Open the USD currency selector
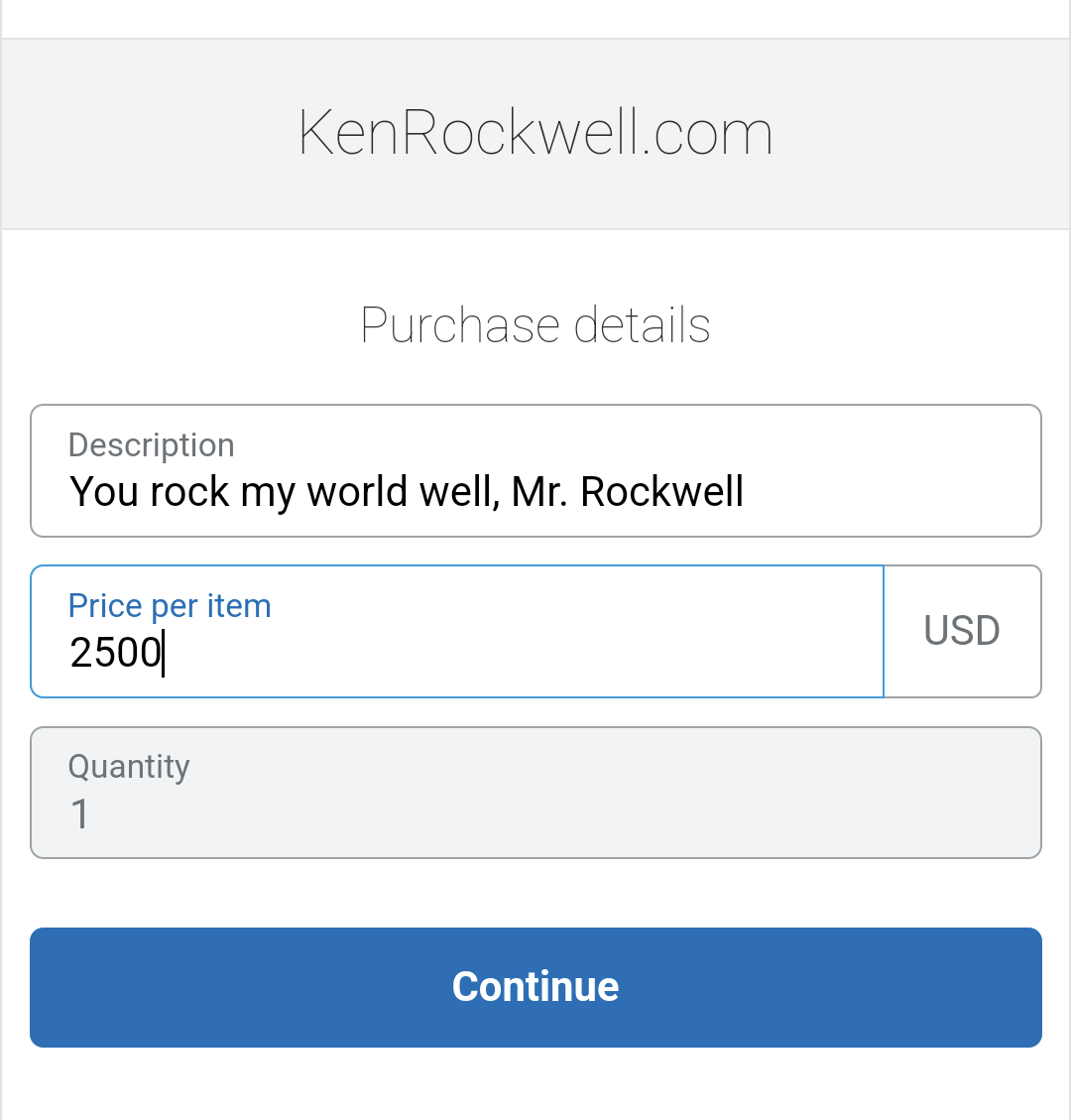1071x1120 pixels. 962,632
